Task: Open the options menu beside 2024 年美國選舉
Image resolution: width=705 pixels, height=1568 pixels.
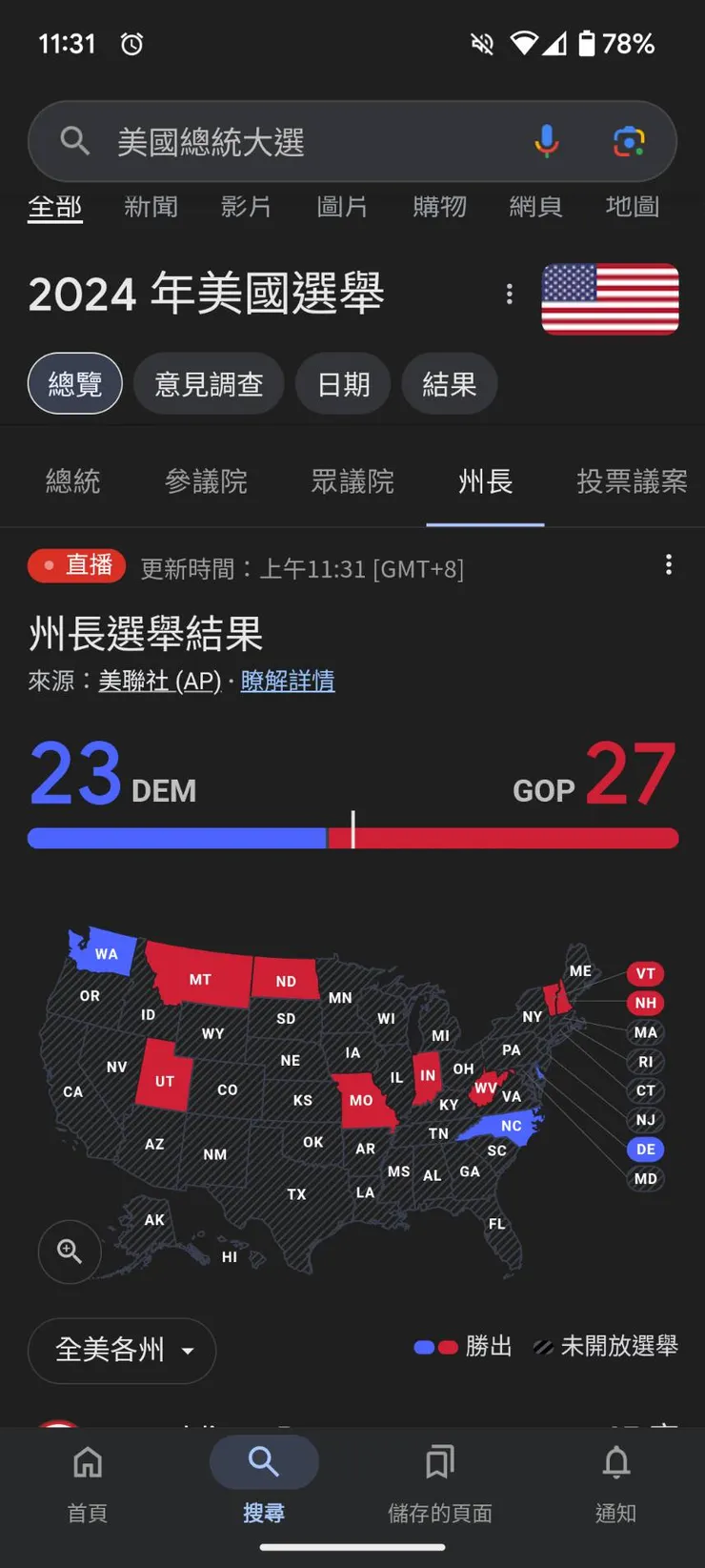Action: 510,294
